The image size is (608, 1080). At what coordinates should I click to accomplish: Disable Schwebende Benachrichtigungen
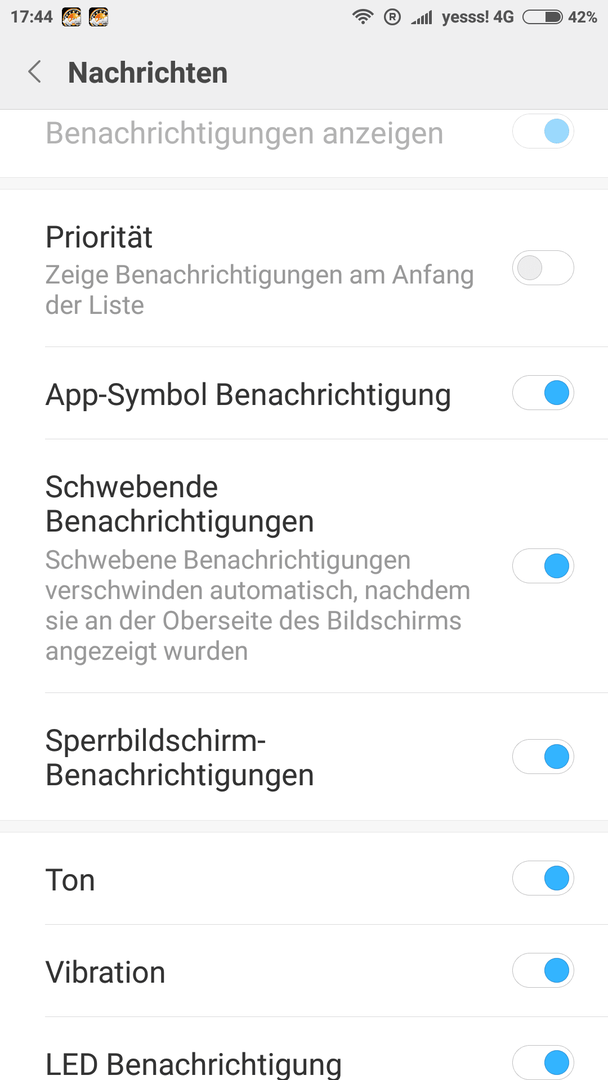[543, 565]
